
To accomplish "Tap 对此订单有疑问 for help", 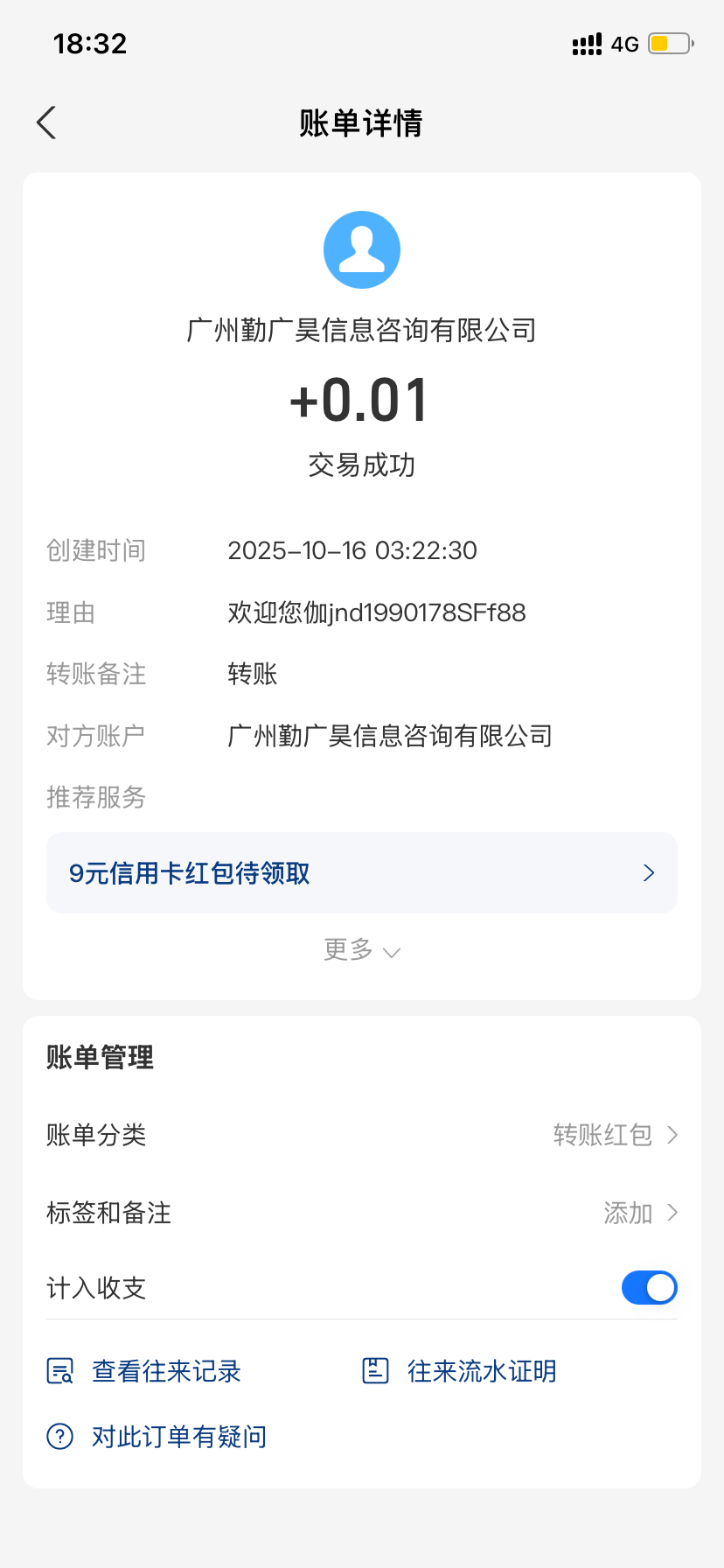I will click(157, 1437).
